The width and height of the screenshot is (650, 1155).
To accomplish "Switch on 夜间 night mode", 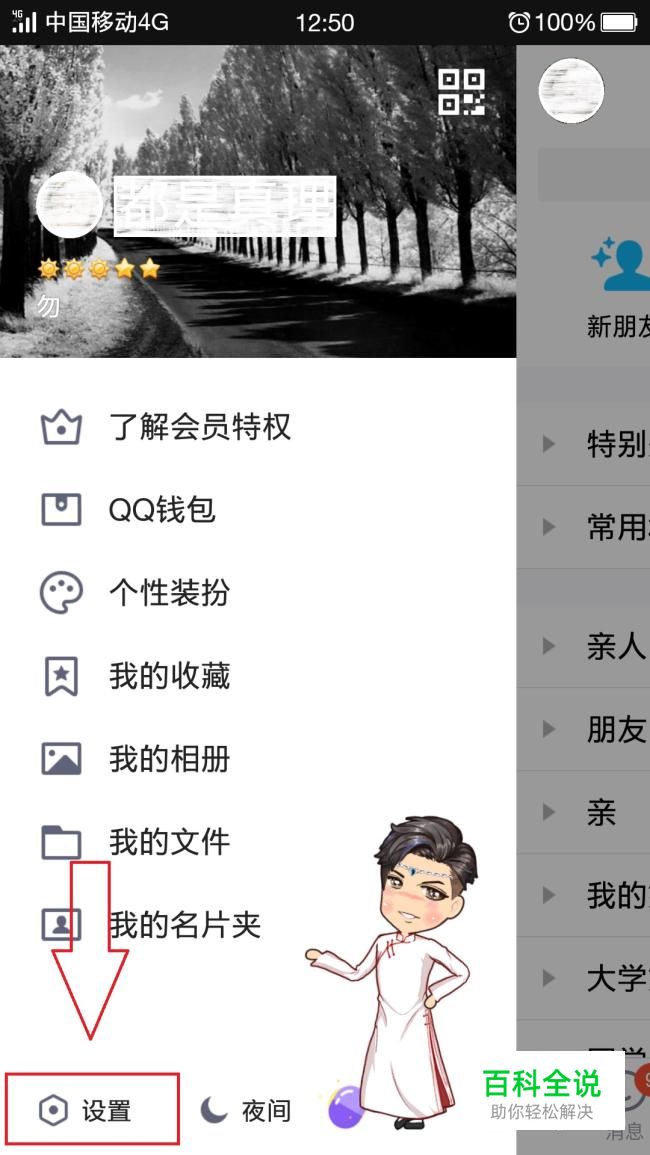I will [245, 1110].
